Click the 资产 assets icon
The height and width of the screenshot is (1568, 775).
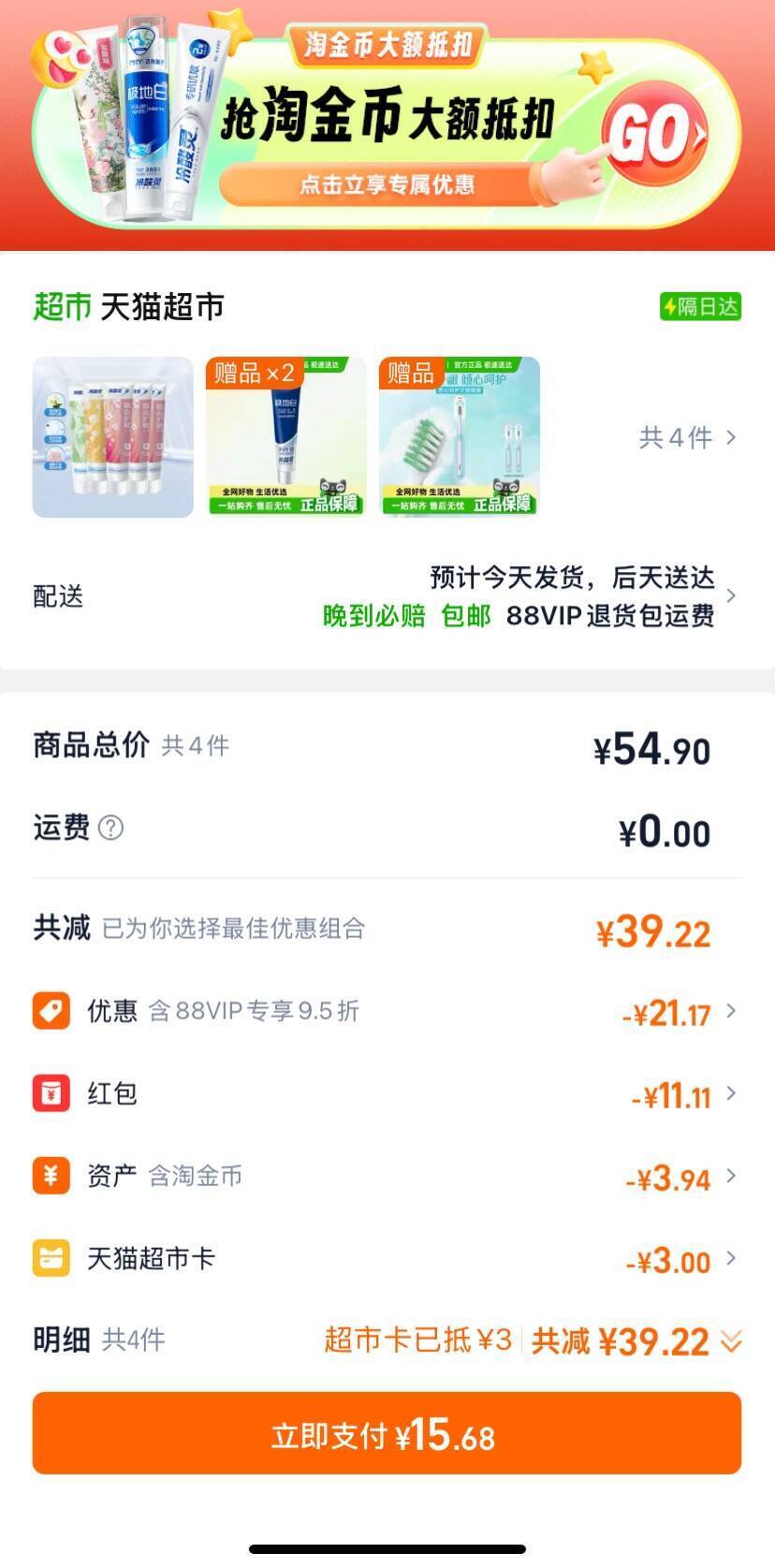tap(51, 1176)
